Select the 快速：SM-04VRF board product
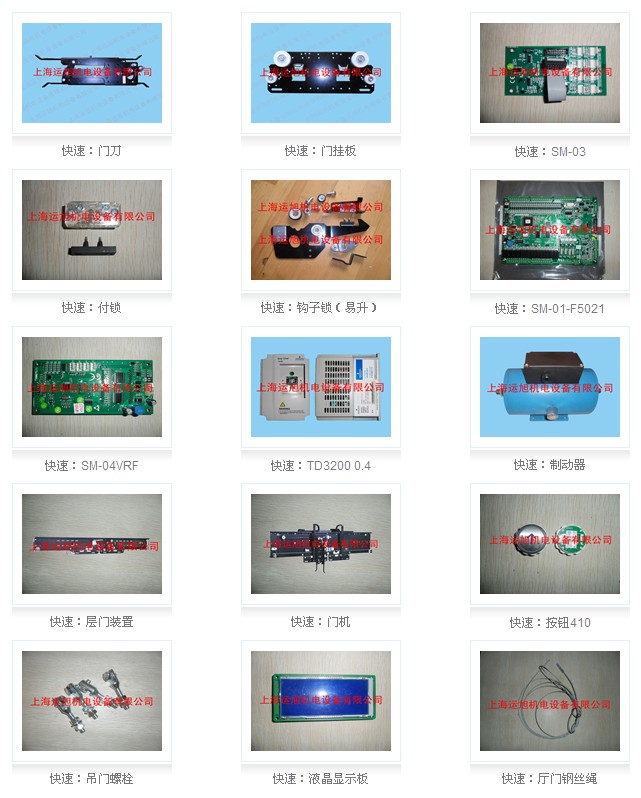Viewport: 641px width, 798px height. point(91,387)
